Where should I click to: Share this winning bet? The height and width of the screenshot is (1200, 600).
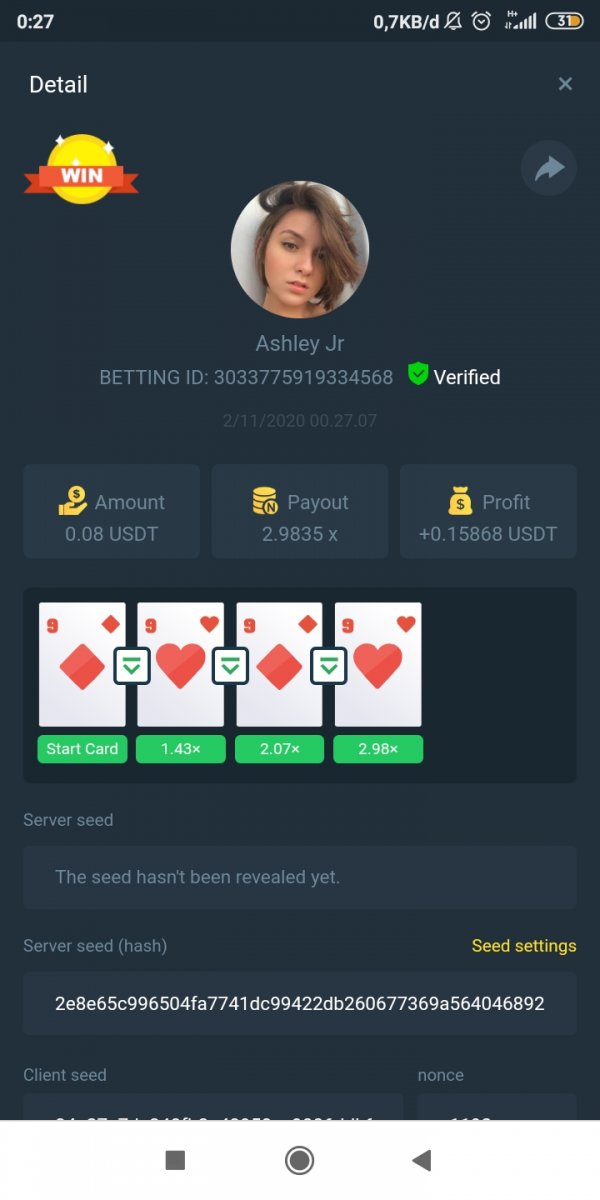click(x=549, y=168)
